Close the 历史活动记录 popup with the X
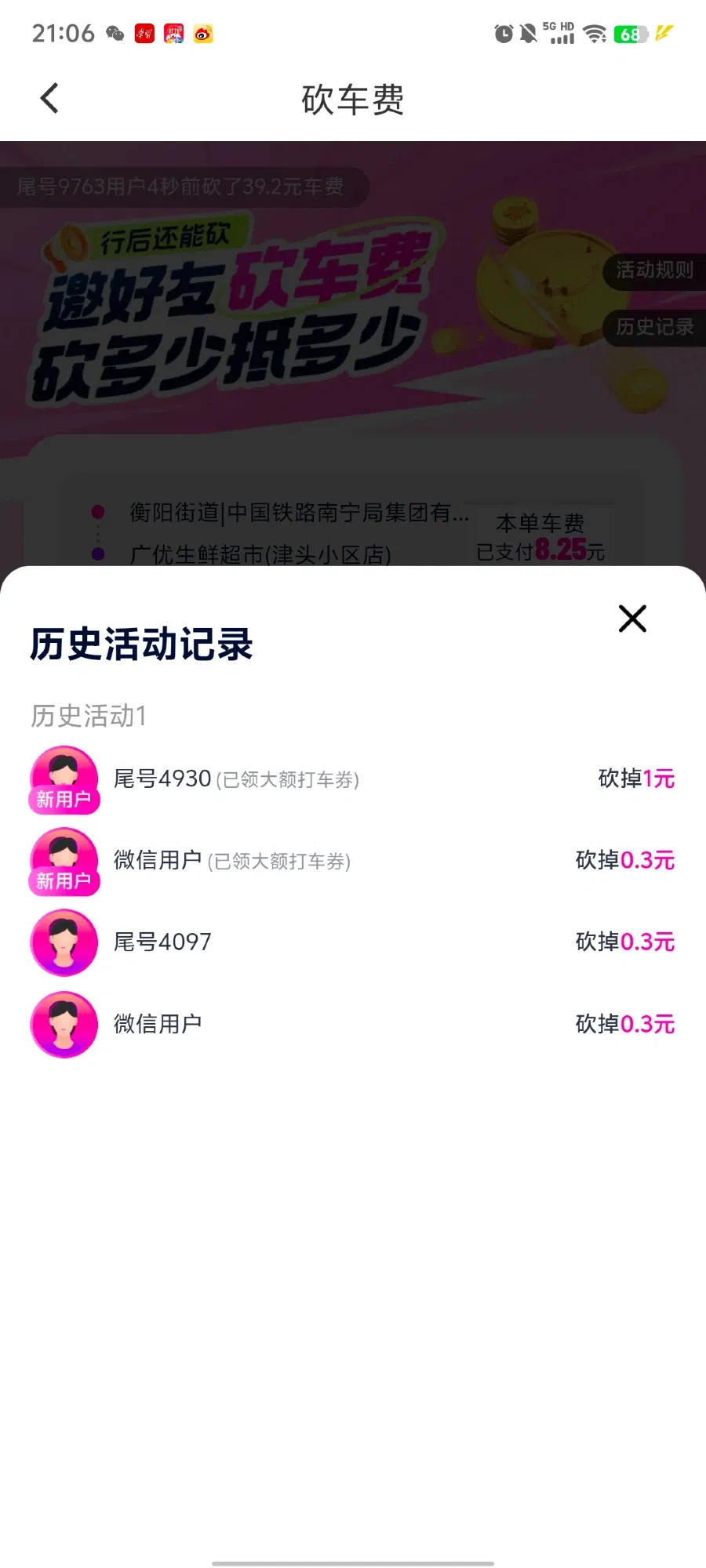This screenshot has width=706, height=1568. 632,619
